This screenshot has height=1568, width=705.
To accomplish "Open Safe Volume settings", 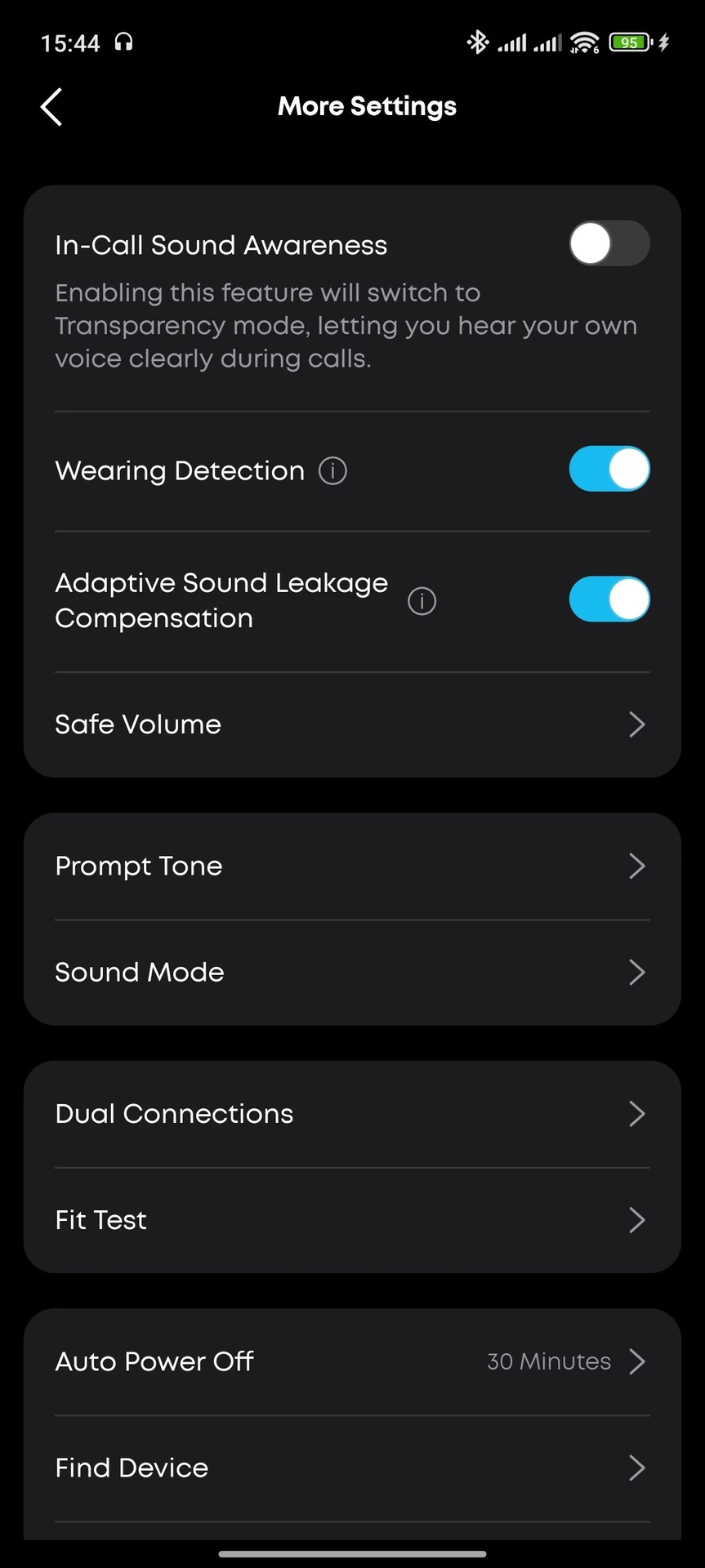I will 352,724.
